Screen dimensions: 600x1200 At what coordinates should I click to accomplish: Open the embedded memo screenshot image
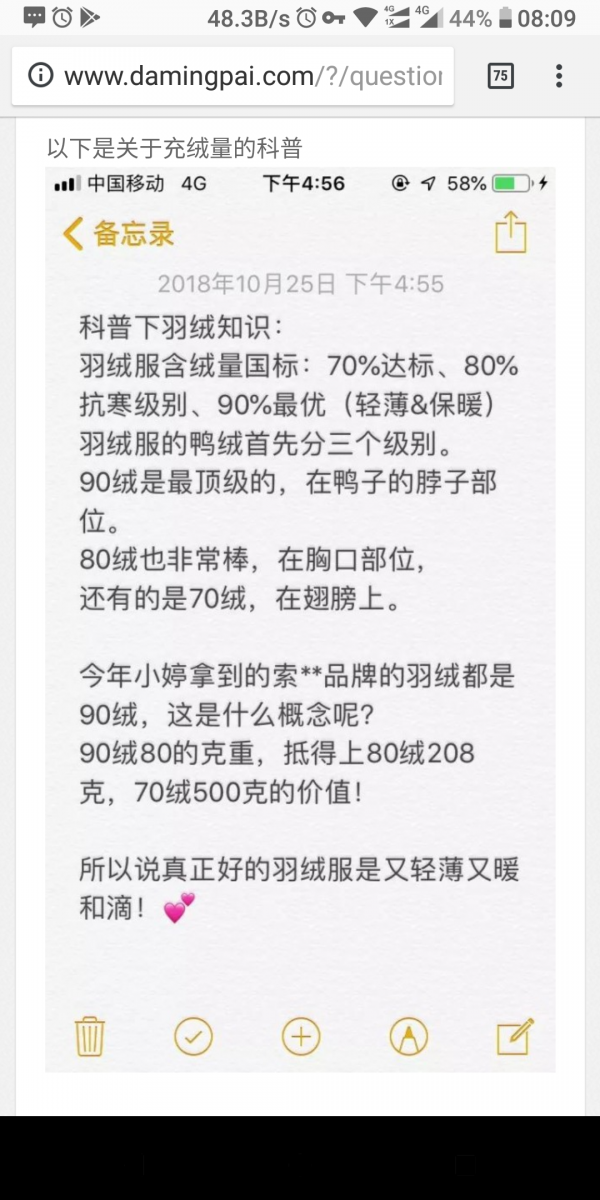coord(300,620)
